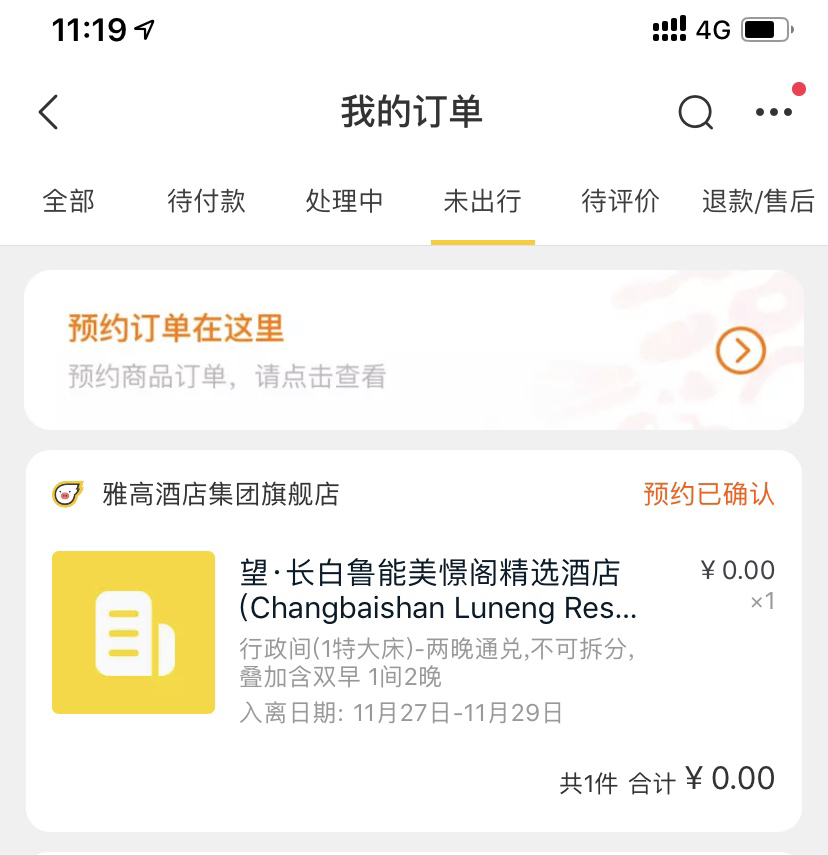Switch to the 处理中 tab
Screen dimensions: 828x855
(x=345, y=201)
